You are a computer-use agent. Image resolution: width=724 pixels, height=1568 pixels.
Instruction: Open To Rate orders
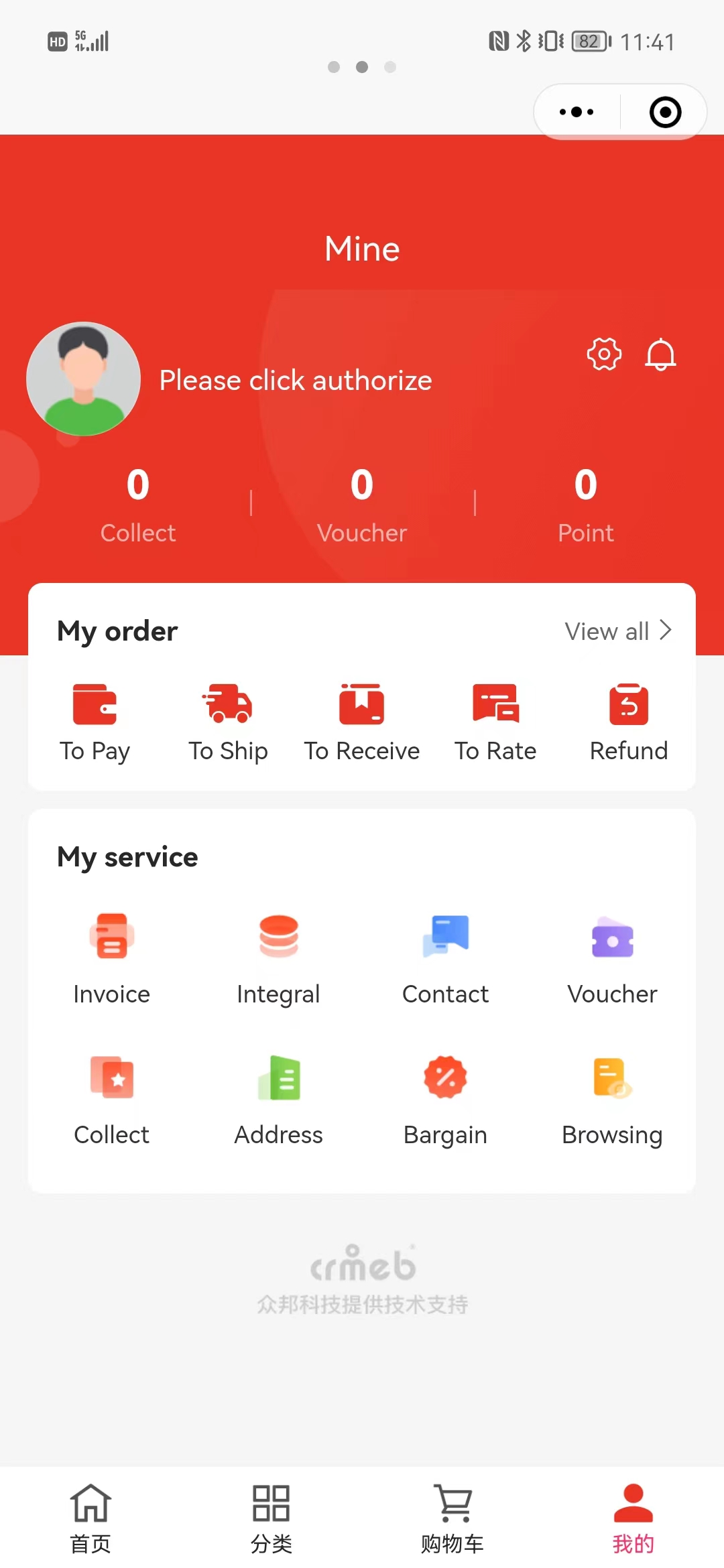tap(495, 722)
